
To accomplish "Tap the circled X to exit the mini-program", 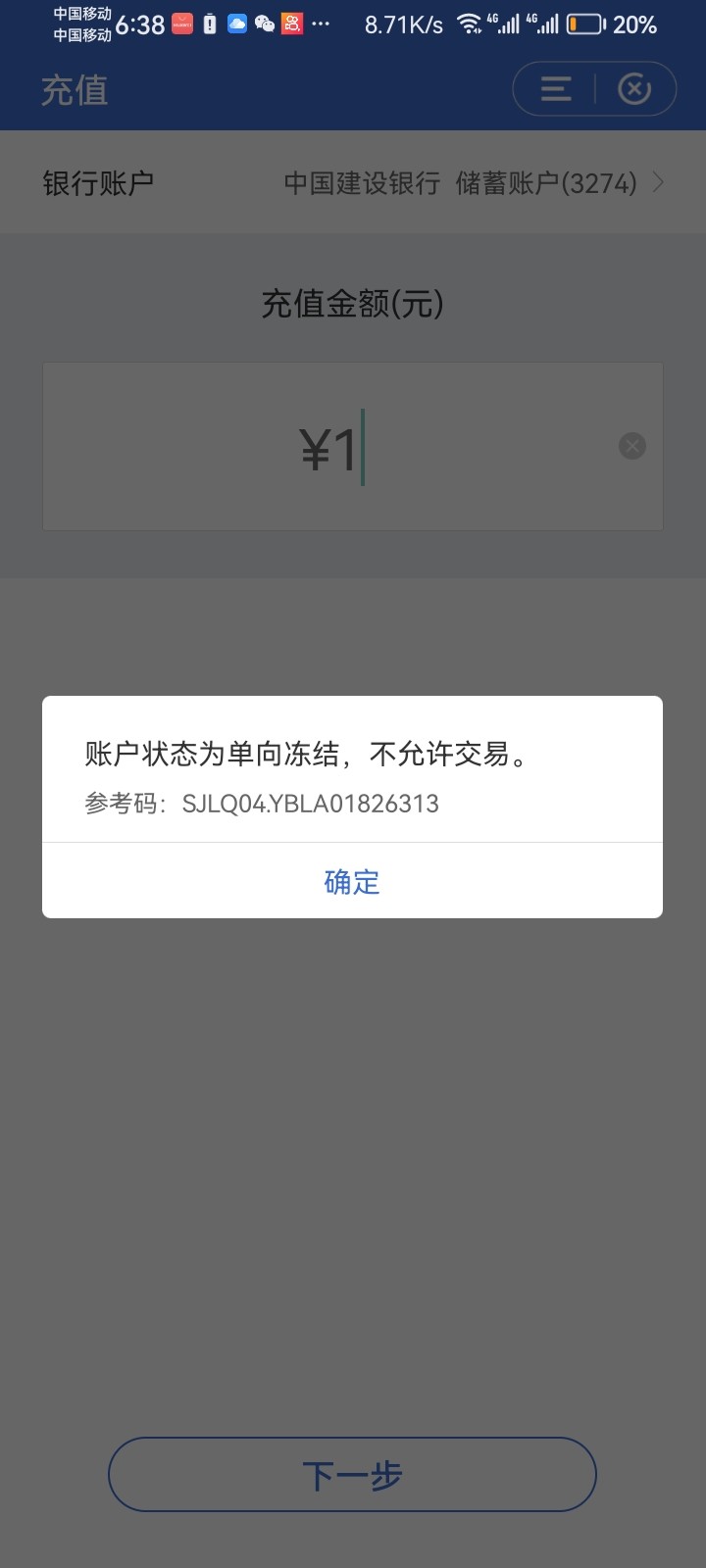I will tap(634, 88).
